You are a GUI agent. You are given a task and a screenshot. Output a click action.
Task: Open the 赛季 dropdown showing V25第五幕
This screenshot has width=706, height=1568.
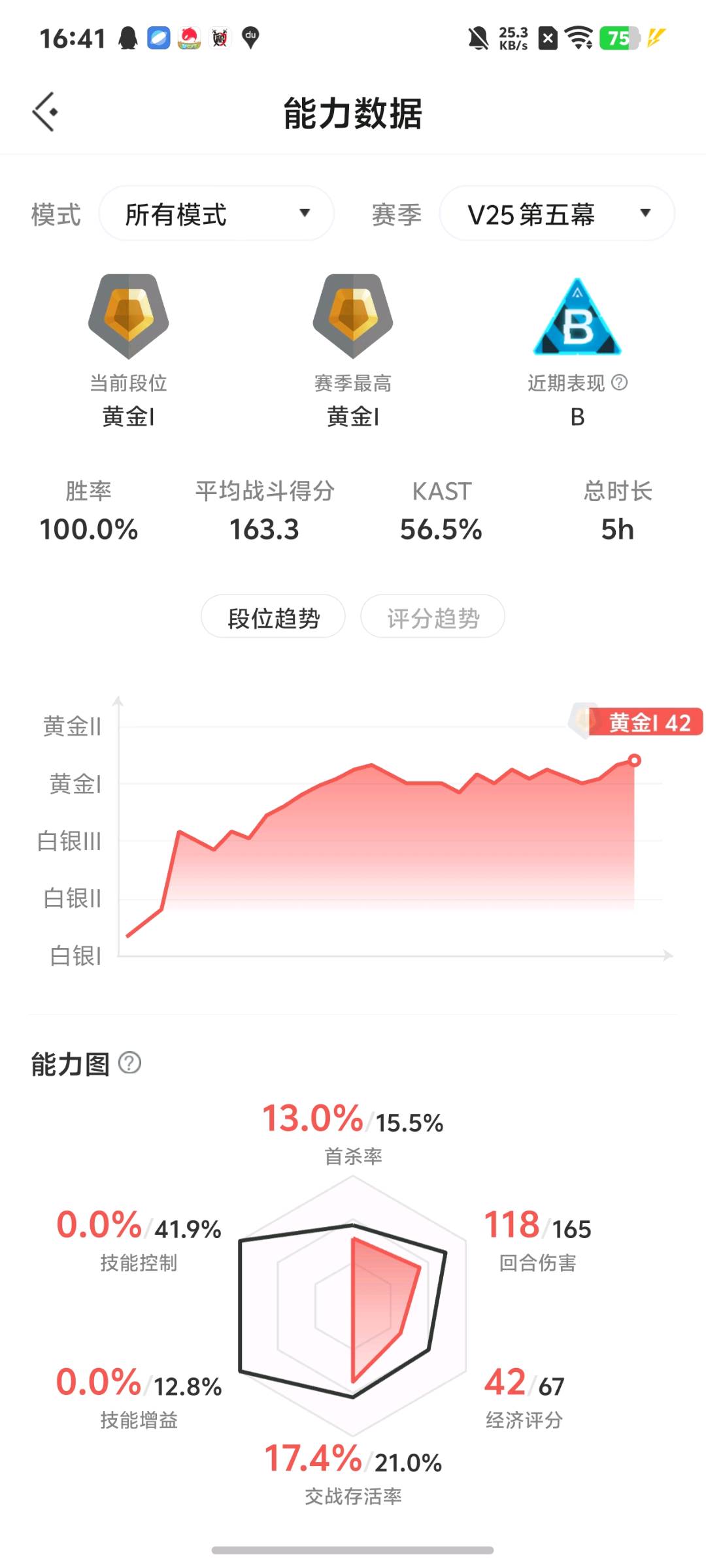point(557,214)
